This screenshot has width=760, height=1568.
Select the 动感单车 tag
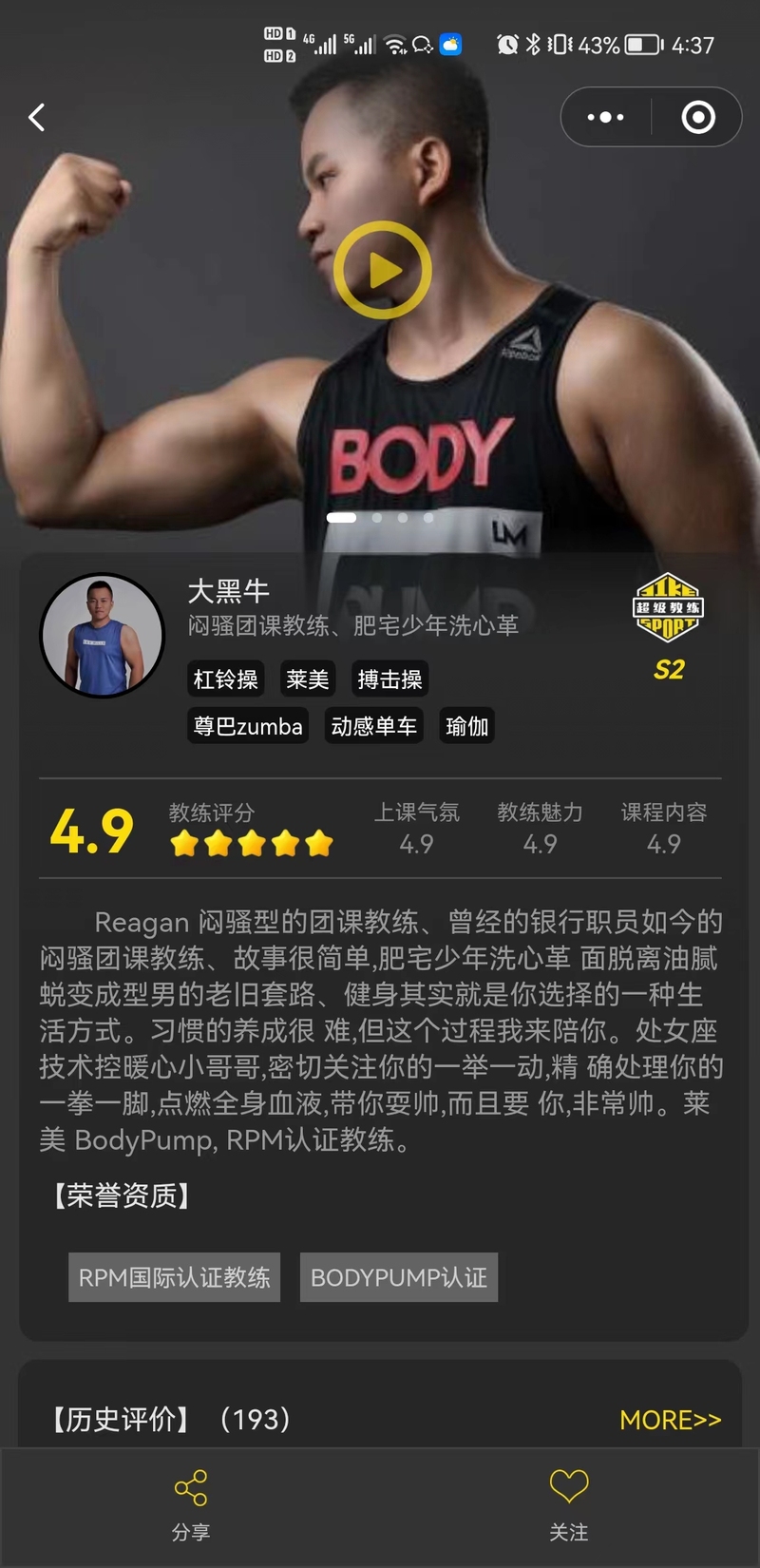(373, 726)
